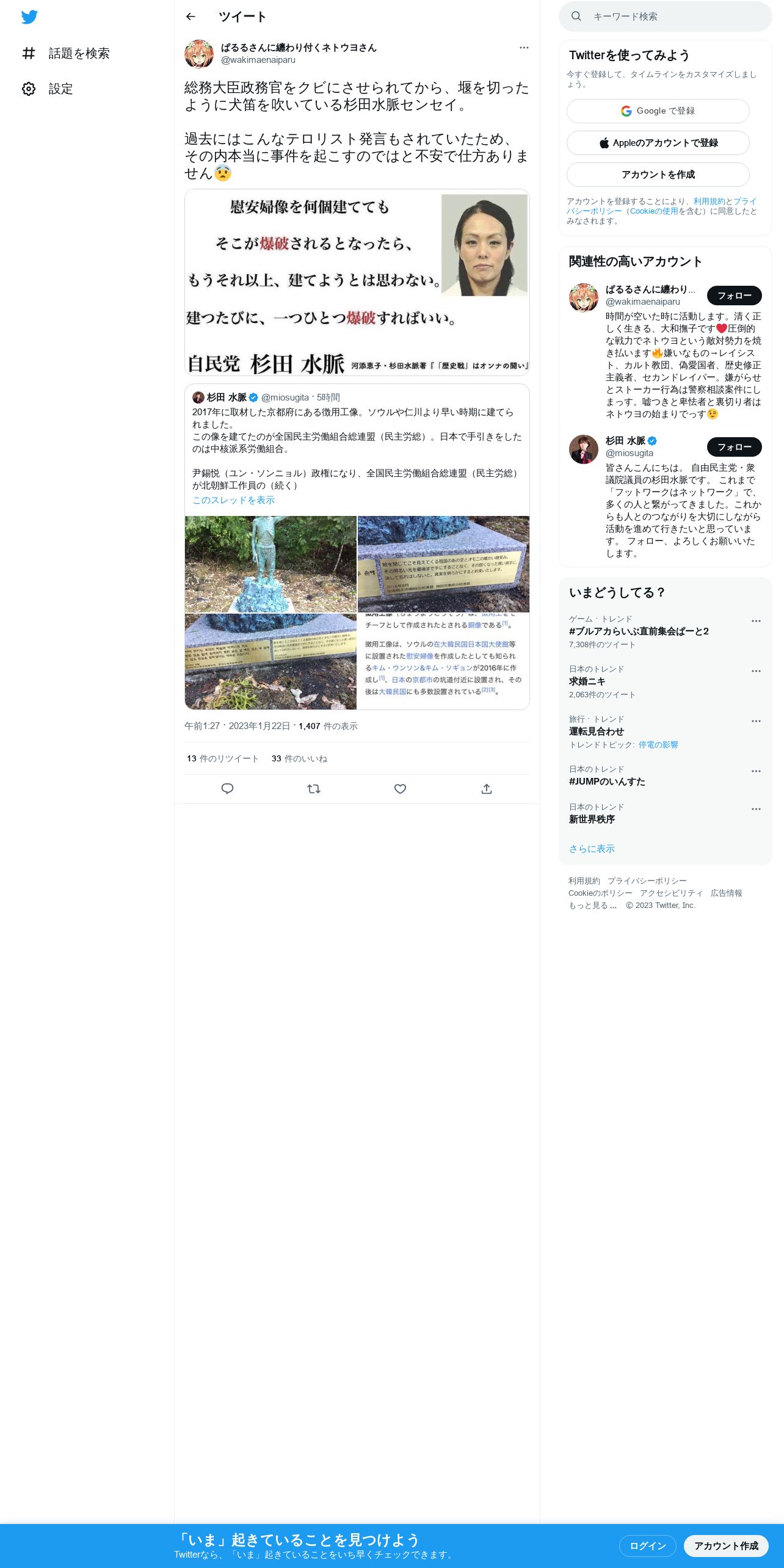
Task: Tap ログイン in the bottom banner
Action: 647,1545
